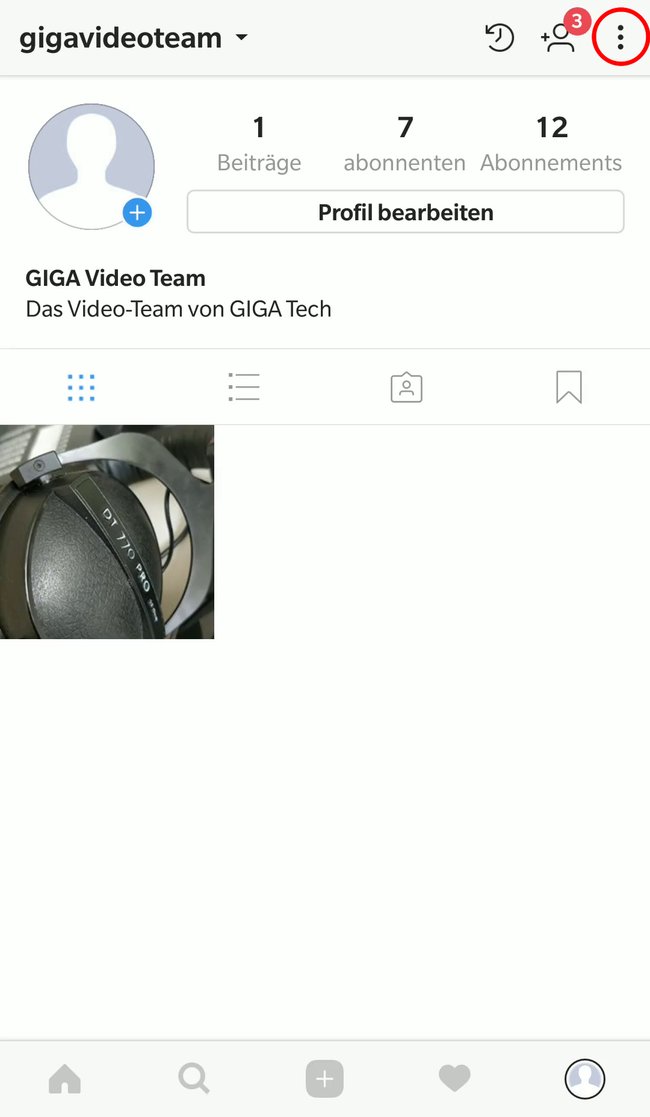This screenshot has width=650, height=1117.
Task: Open discover people with the 3 badge
Action: tap(559, 39)
